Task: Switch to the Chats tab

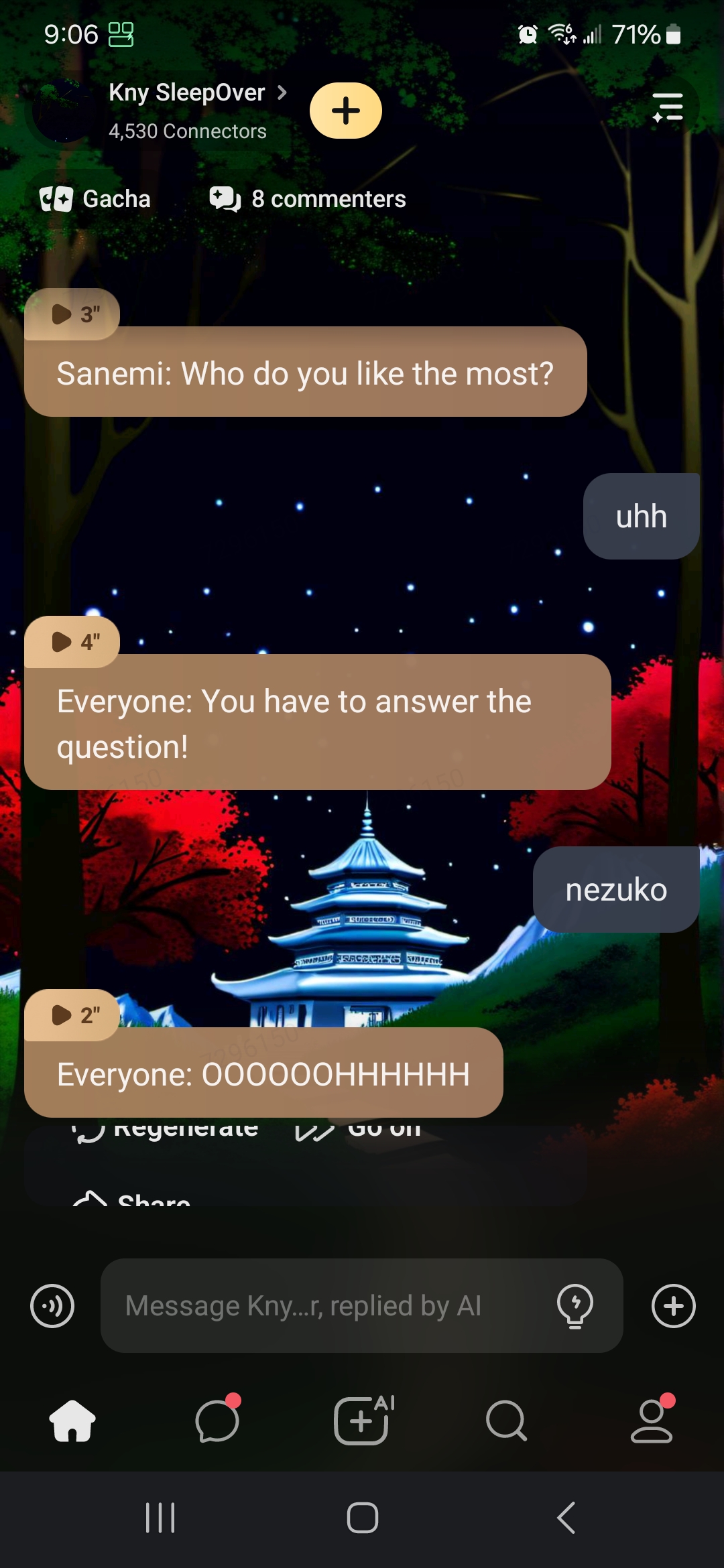Action: coord(217,1421)
